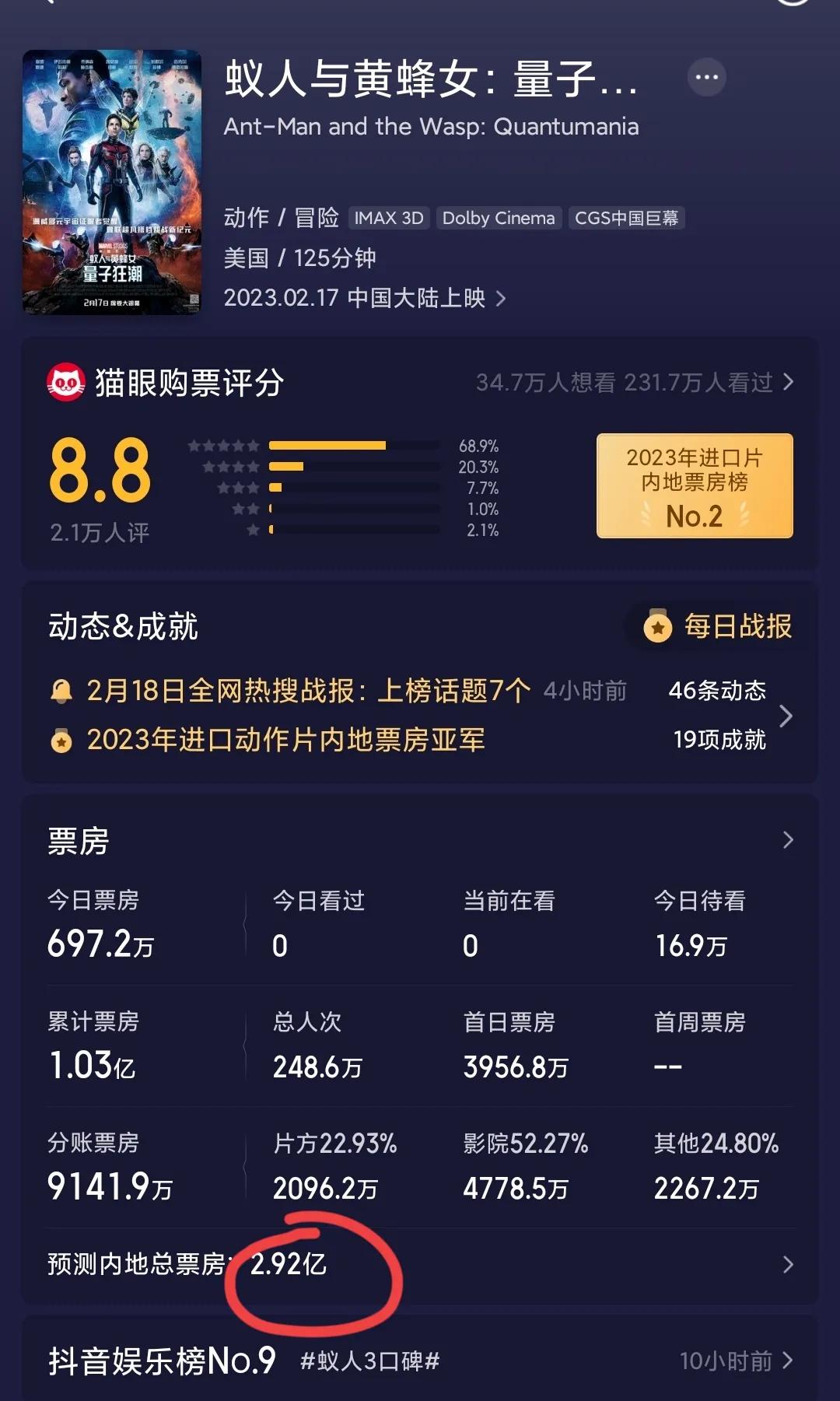Open the 抖音娱乐榜No.9 topic row
The image size is (840, 1401).
pos(420,1361)
